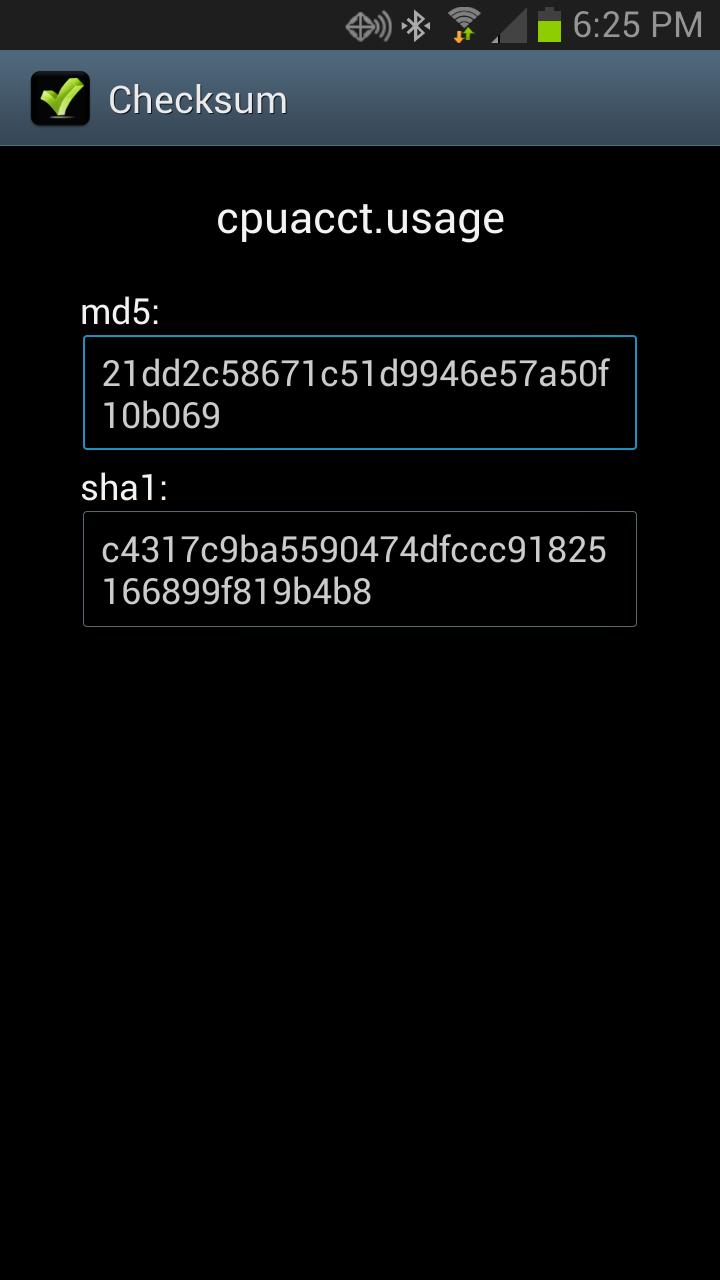Viewport: 720px width, 1280px height.
Task: Select the sha1 hash text field
Action: point(359,569)
